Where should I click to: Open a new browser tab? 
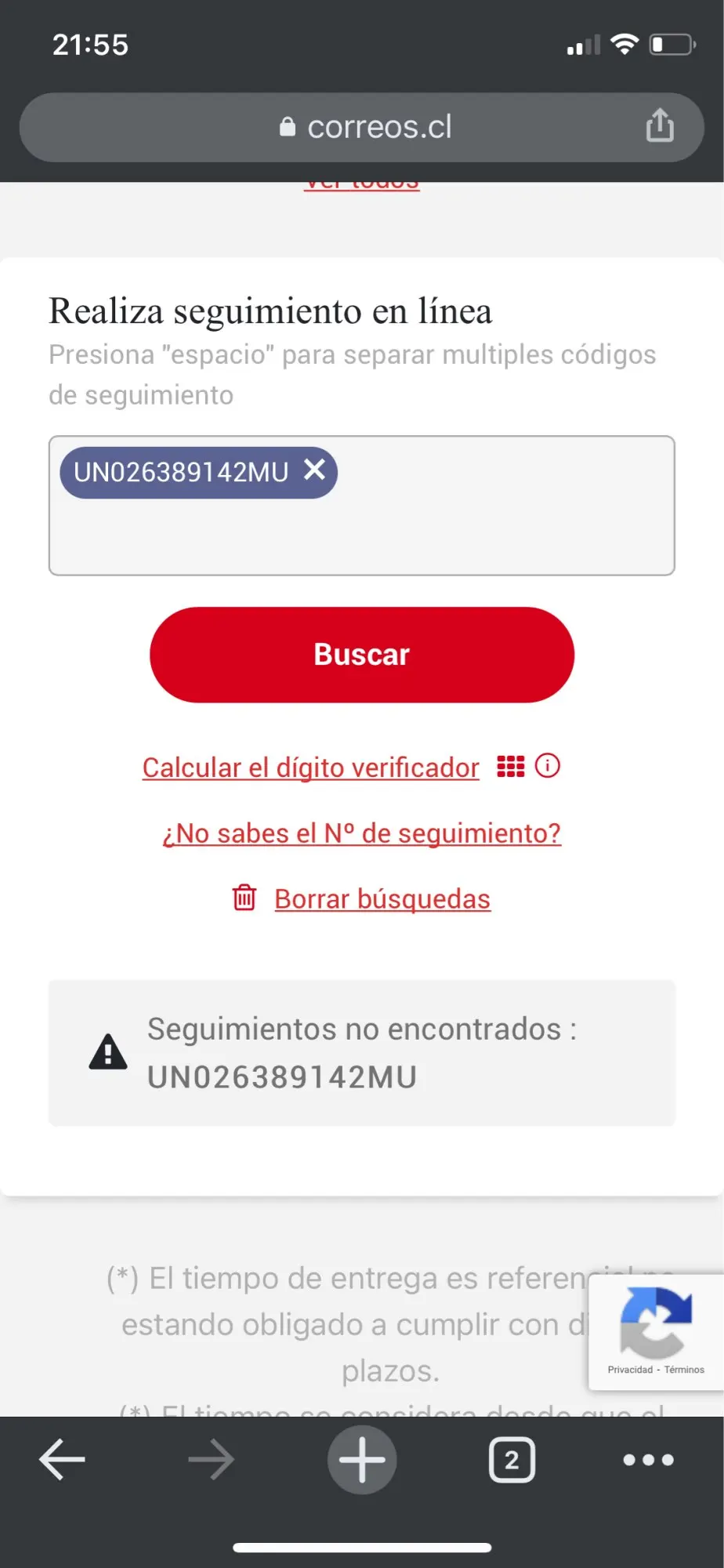tap(361, 1460)
